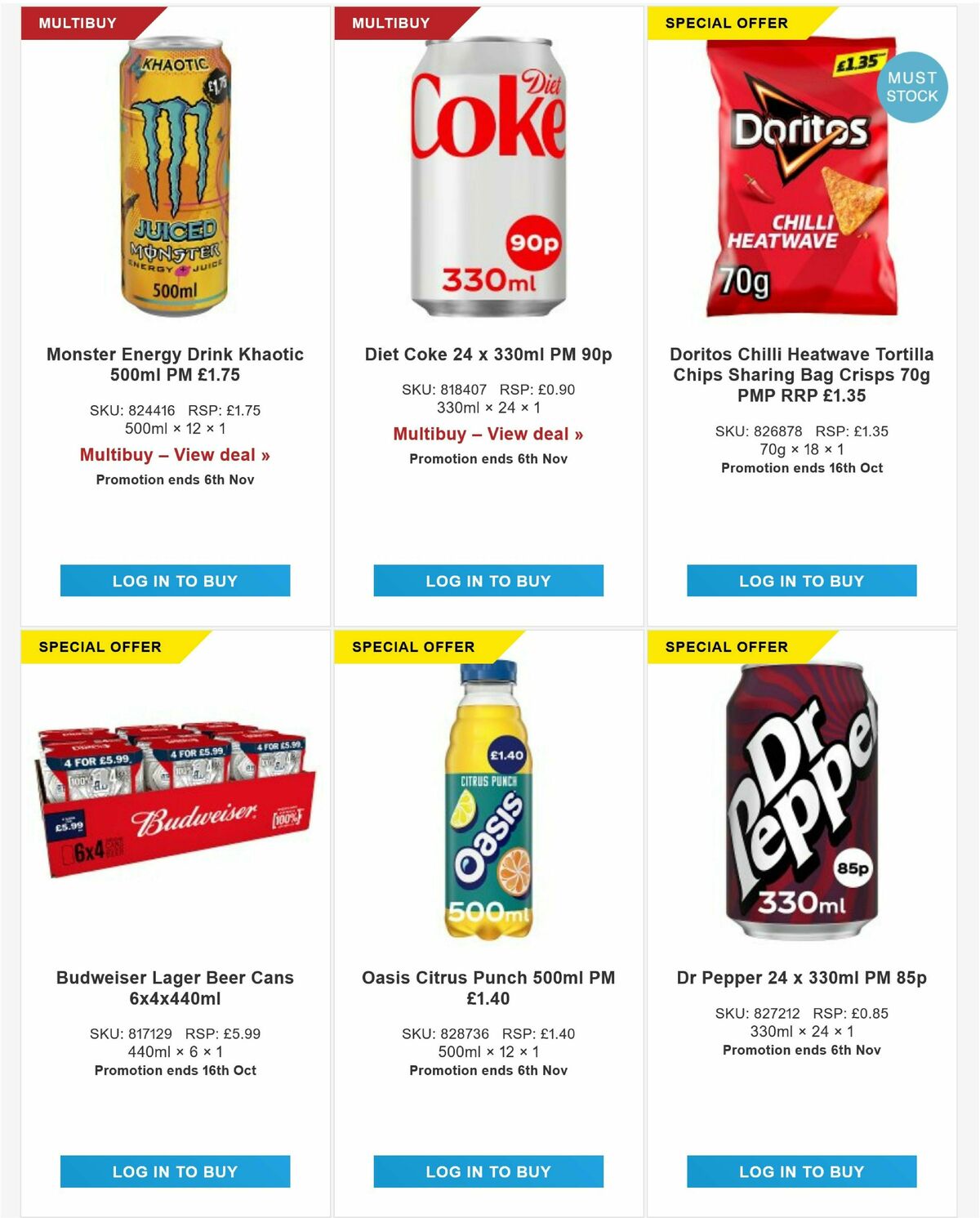Click LOG IN TO BUY under Dr Pepper
This screenshot has height=1218, width=980.
(x=801, y=1171)
